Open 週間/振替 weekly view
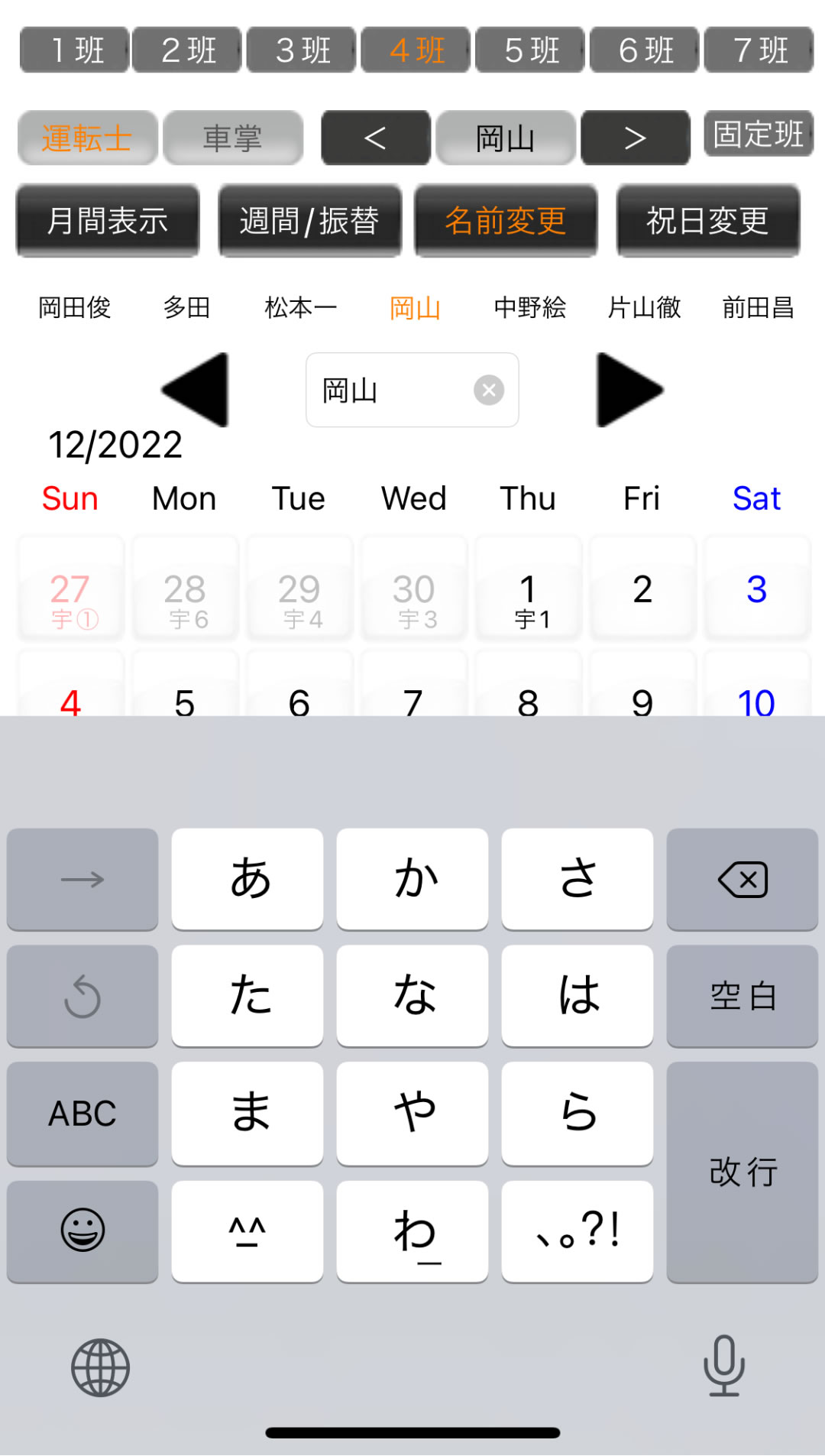The width and height of the screenshot is (825, 1456). click(309, 221)
